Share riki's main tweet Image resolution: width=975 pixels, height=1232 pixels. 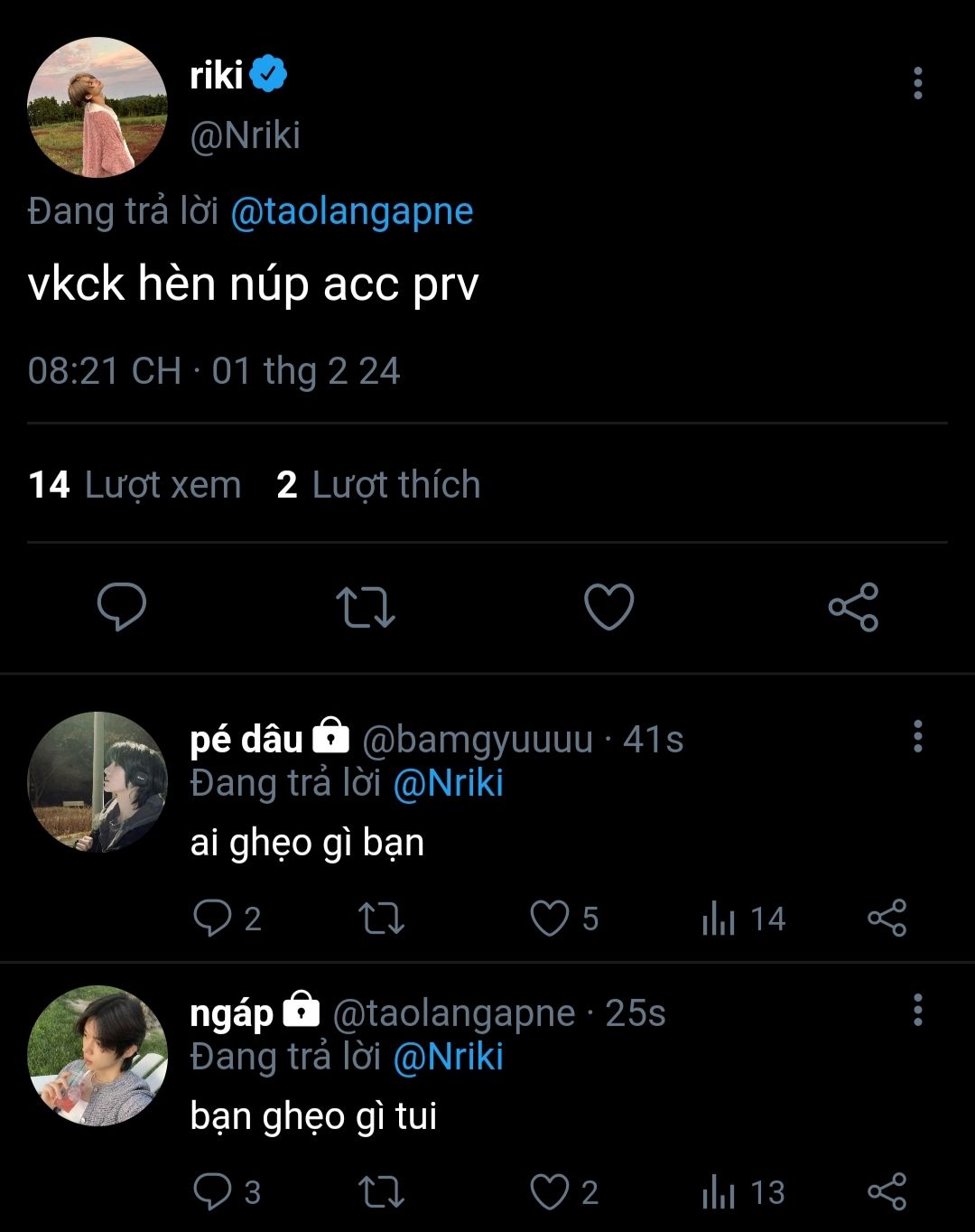click(x=853, y=607)
